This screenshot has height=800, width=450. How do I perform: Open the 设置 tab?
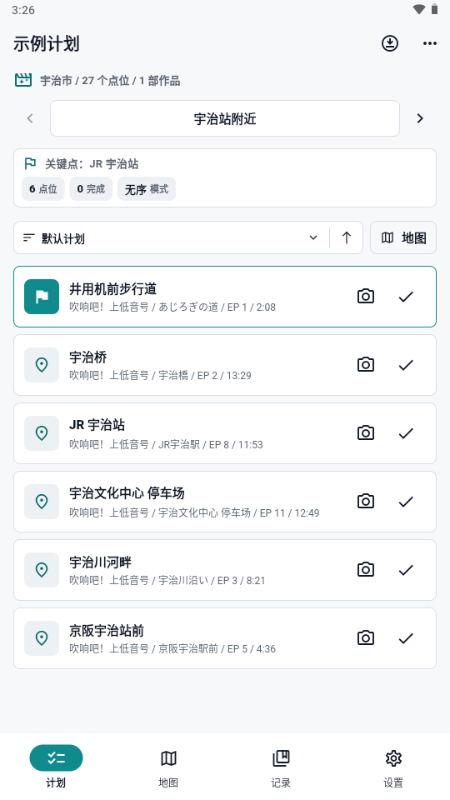393,767
